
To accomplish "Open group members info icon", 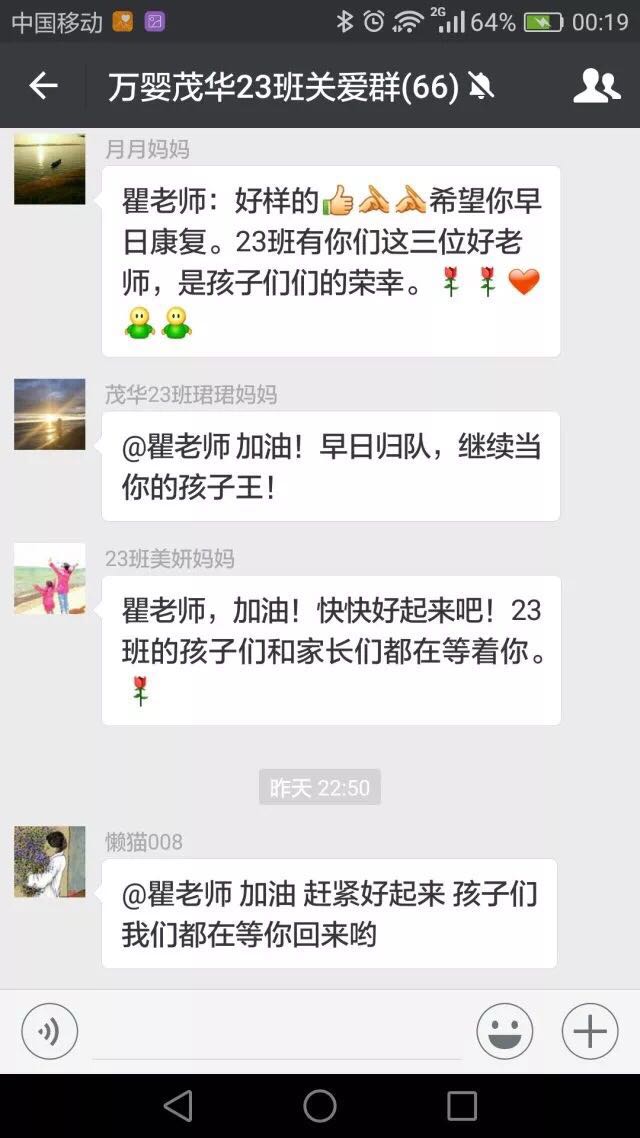I will (x=596, y=86).
